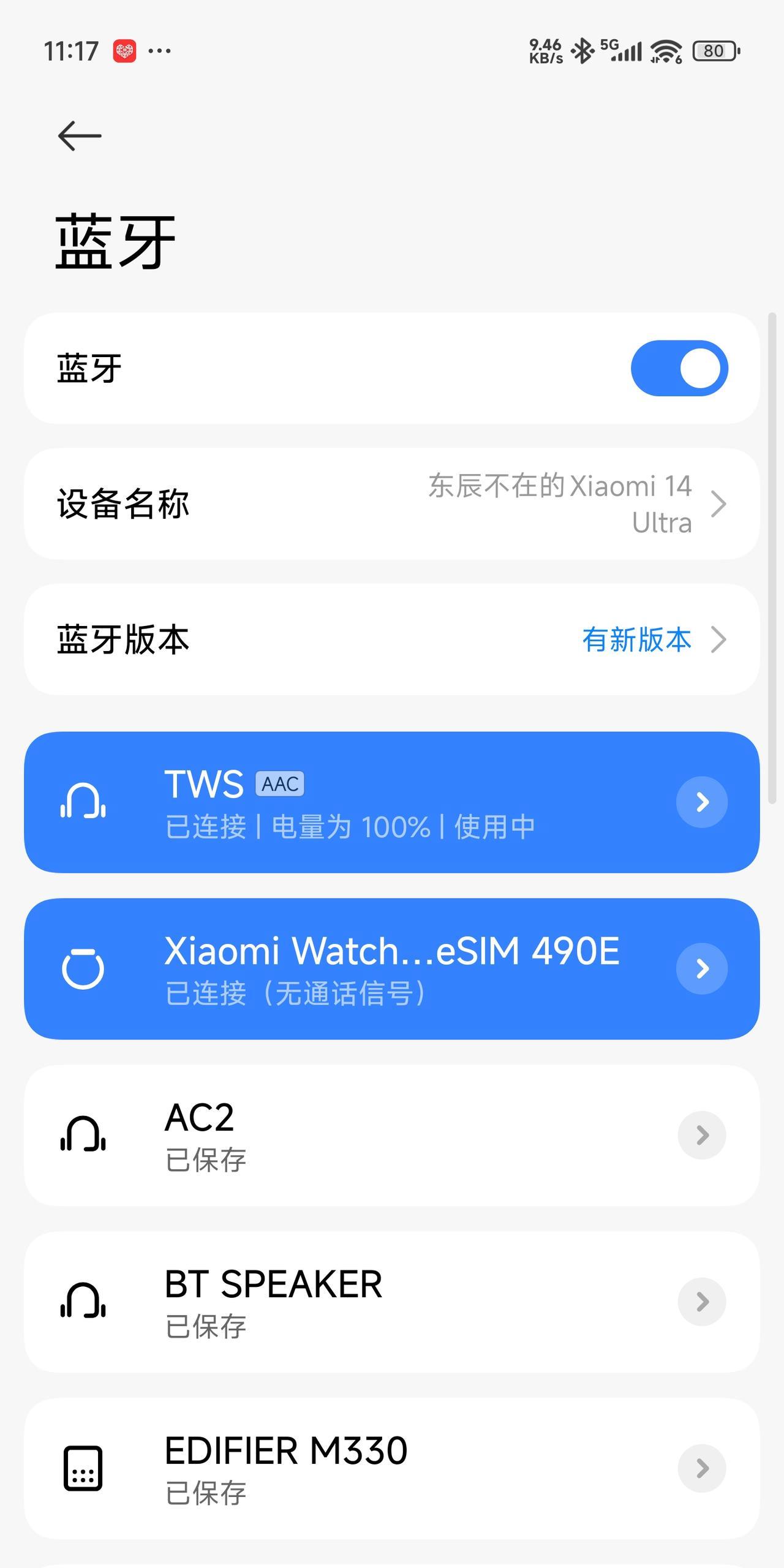The image size is (784, 1568).
Task: Connect to saved EDIFIER M330
Action: 349,1469
